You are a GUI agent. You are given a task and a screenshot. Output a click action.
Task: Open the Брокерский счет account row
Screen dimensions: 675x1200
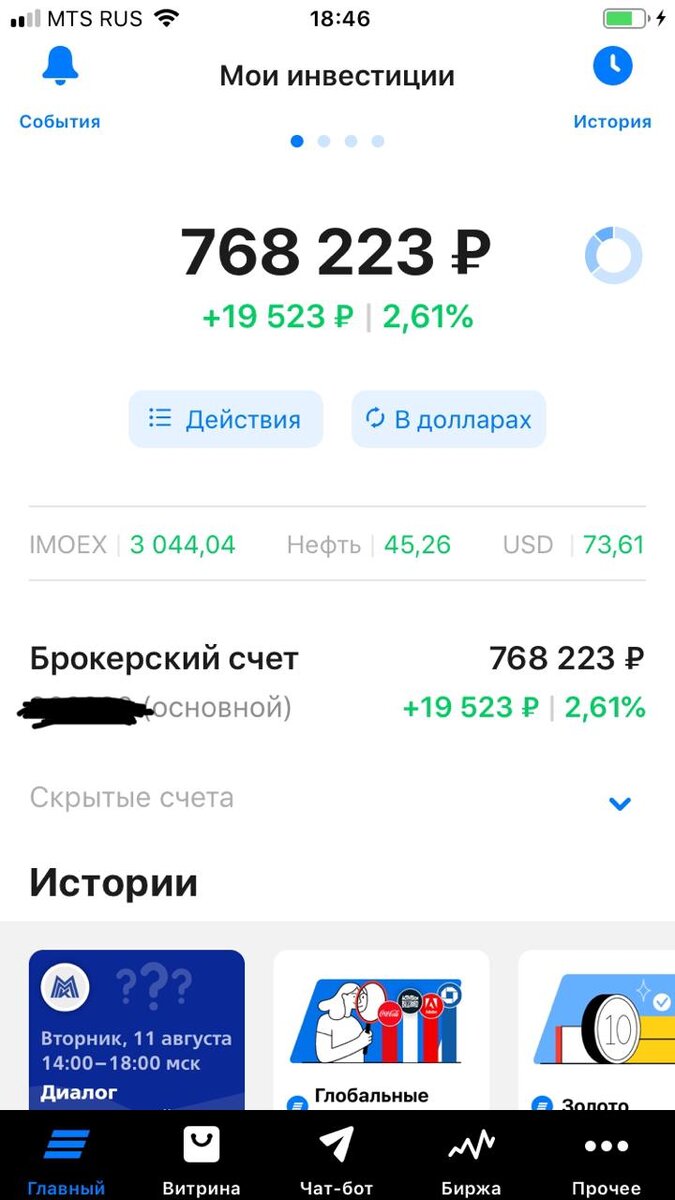[337, 683]
